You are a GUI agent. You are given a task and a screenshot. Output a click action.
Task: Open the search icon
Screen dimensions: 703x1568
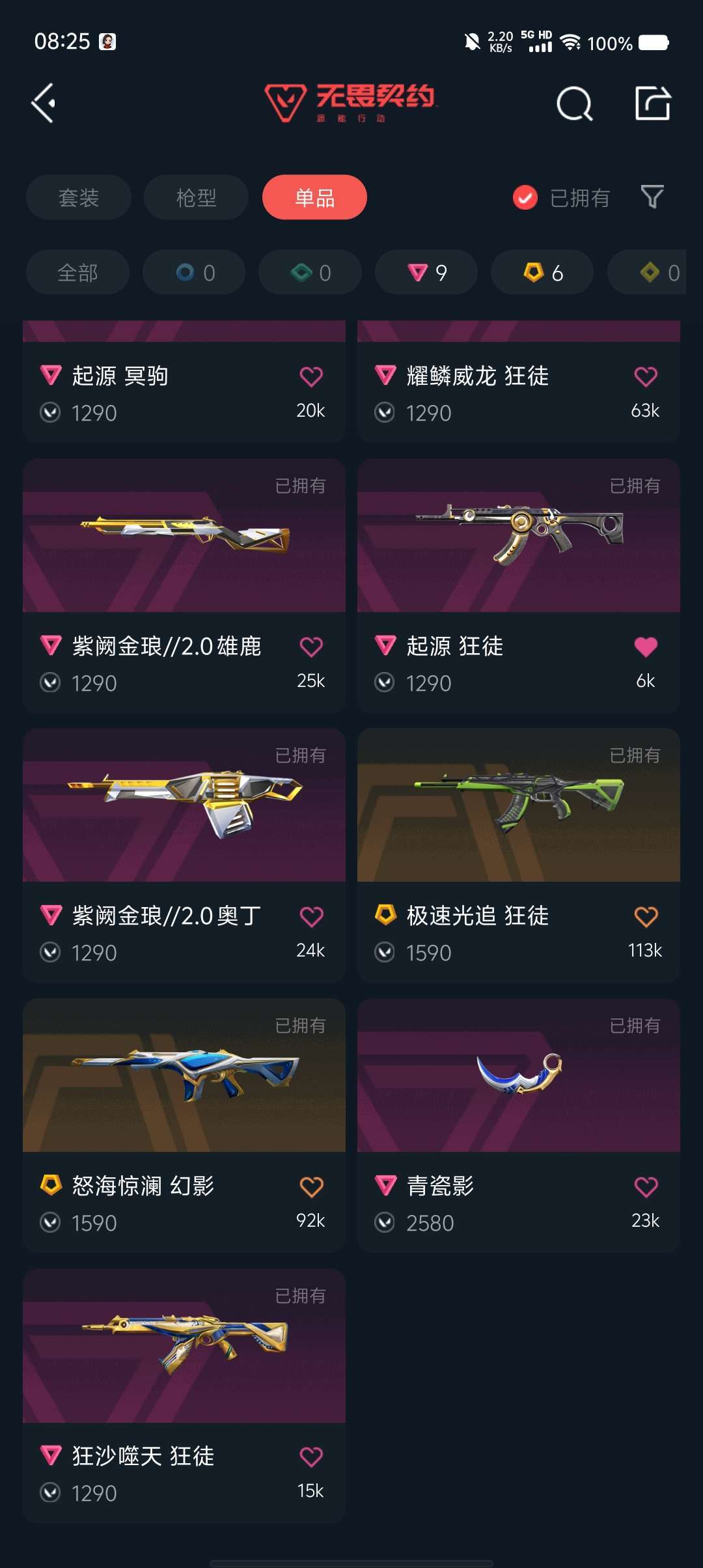point(575,103)
